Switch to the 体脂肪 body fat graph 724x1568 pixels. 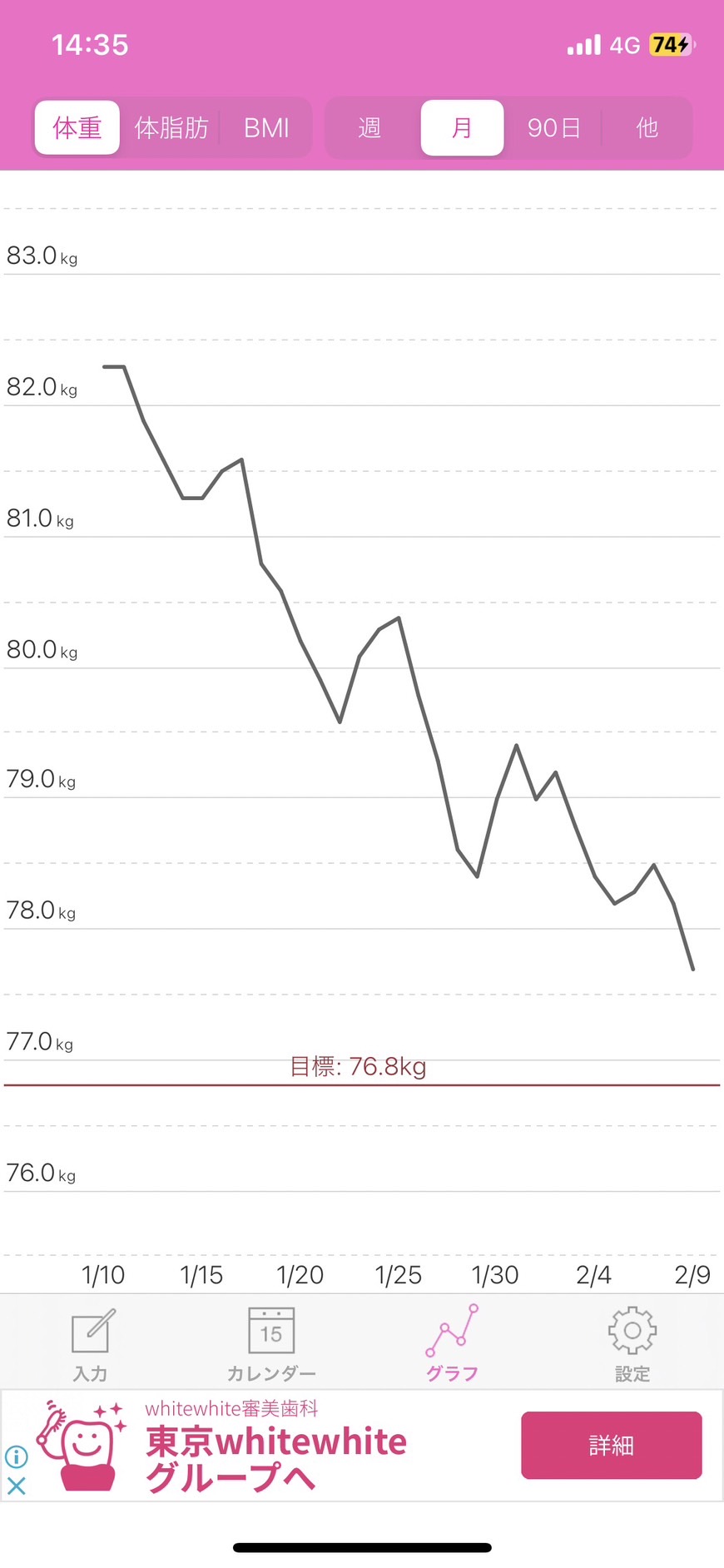click(171, 127)
